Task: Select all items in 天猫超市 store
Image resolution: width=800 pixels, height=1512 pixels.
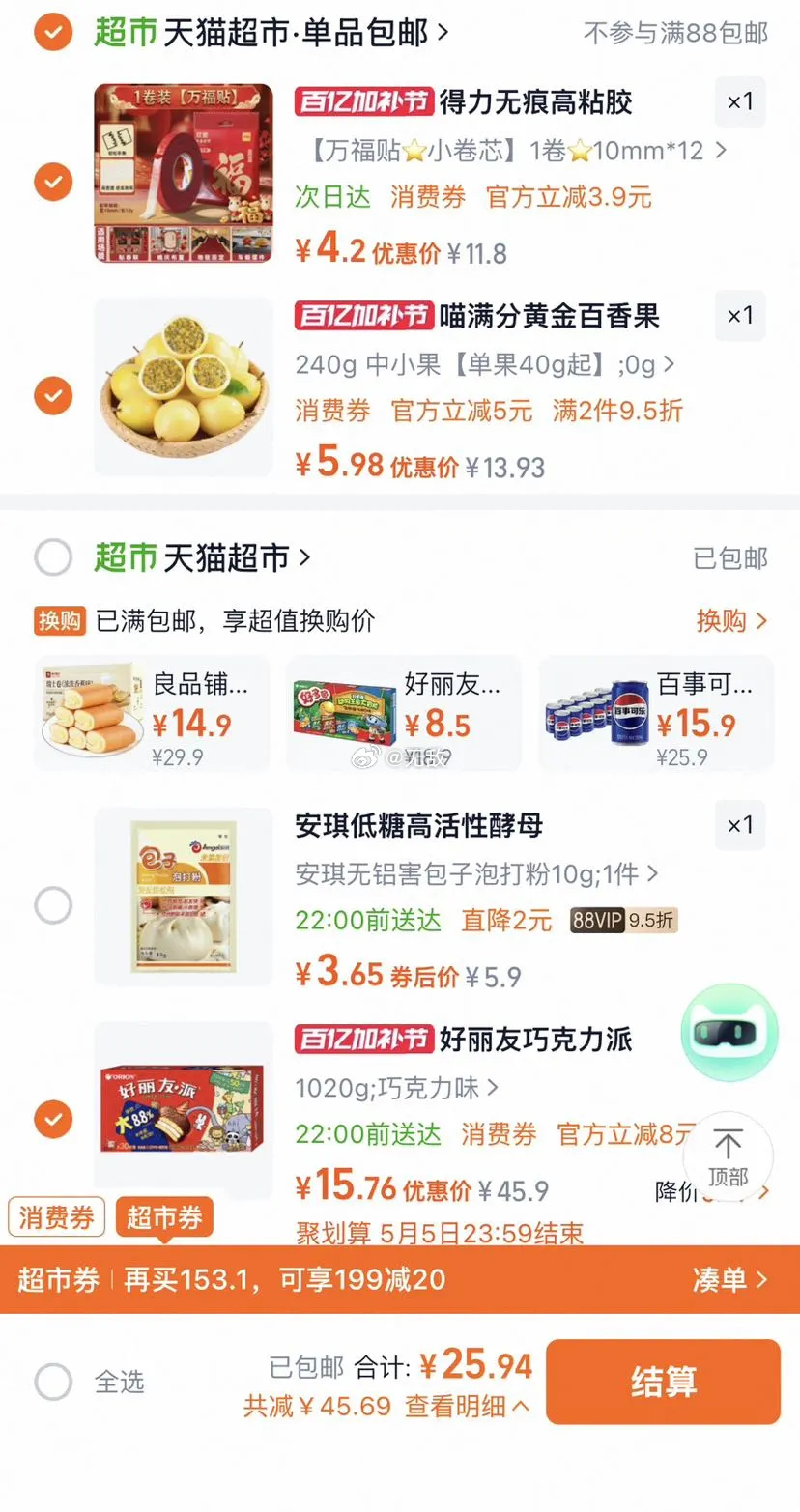Action: 53,557
